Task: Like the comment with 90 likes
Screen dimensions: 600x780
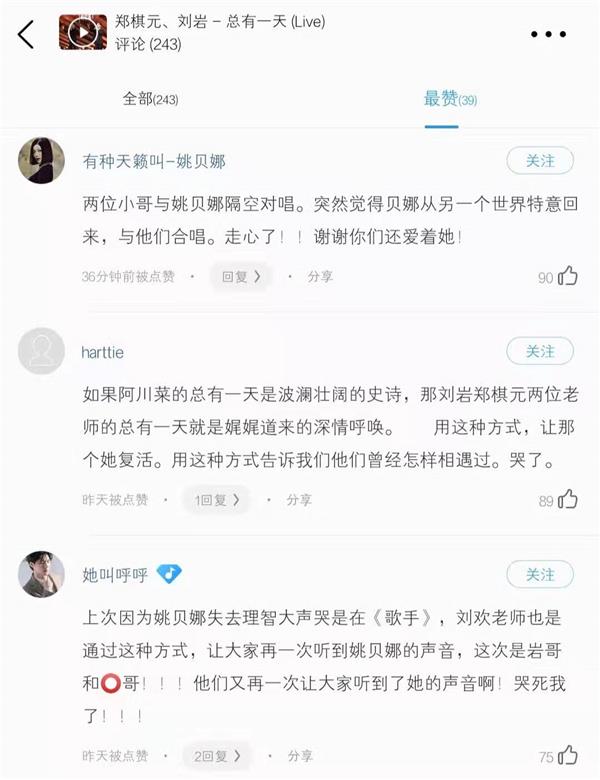Action: pyautogui.click(x=567, y=276)
